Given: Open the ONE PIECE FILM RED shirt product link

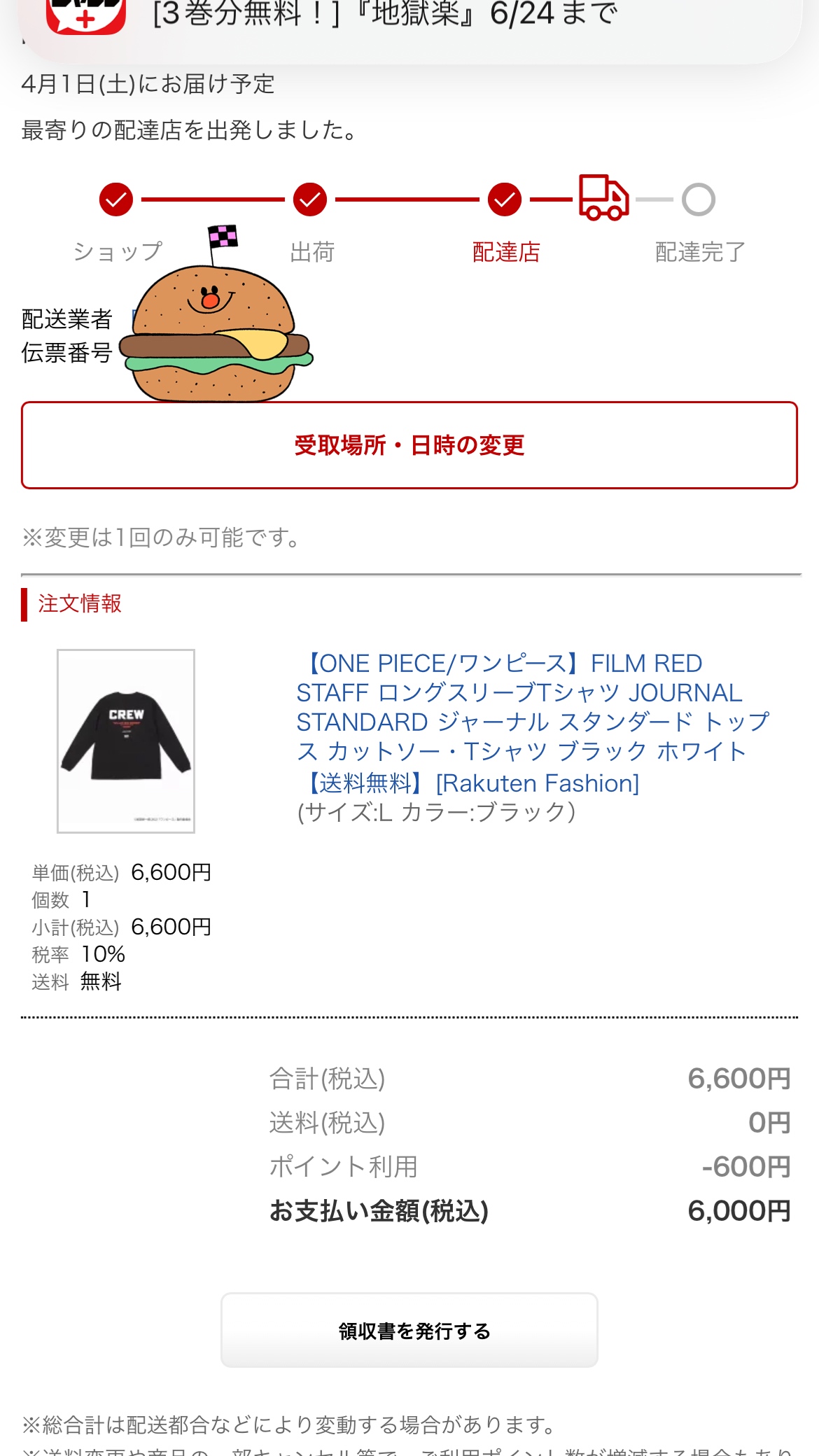Looking at the screenshot, I should [x=532, y=721].
